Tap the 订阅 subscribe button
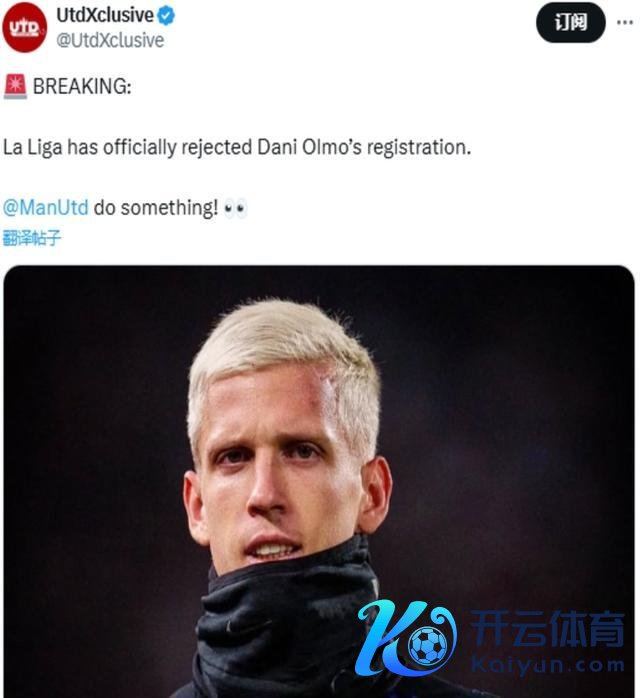The image size is (640, 698). (x=571, y=23)
